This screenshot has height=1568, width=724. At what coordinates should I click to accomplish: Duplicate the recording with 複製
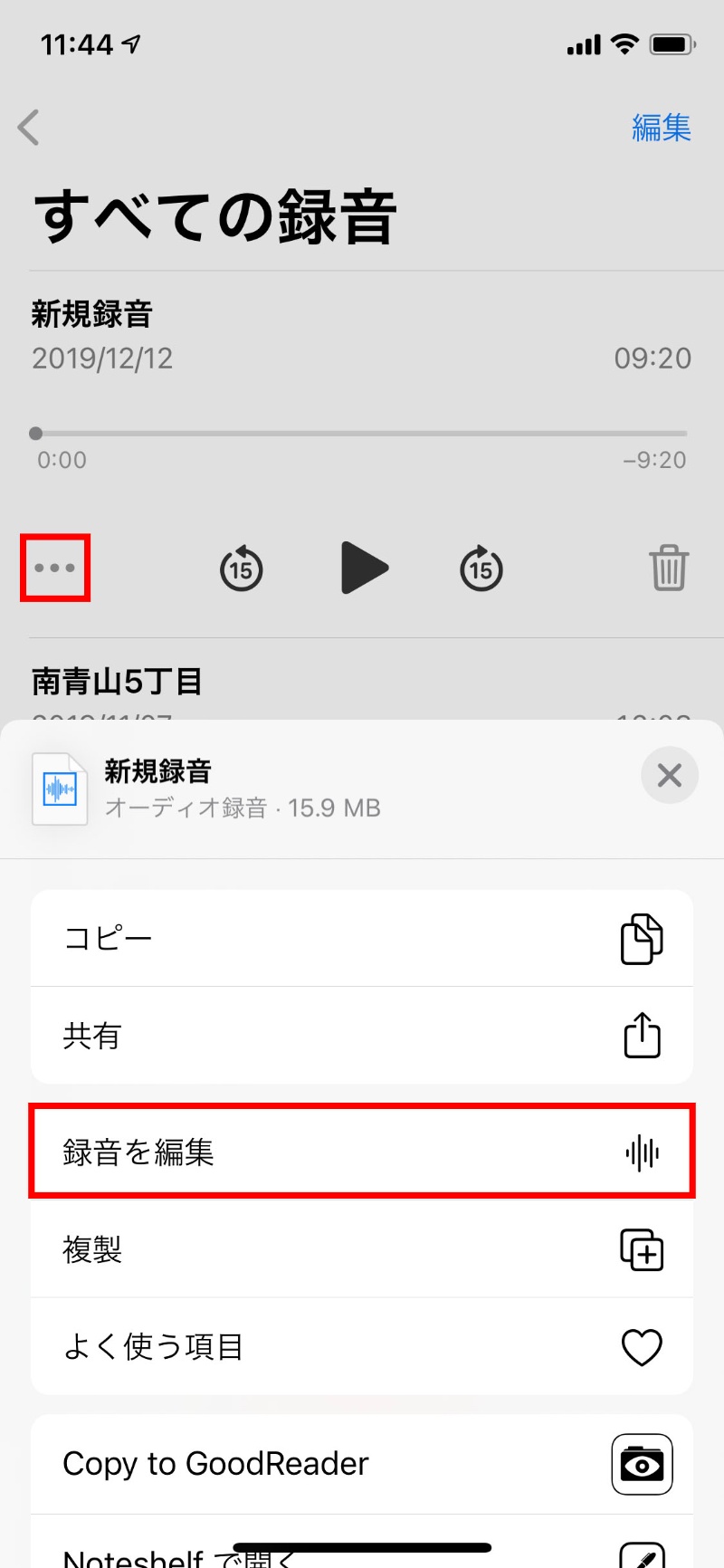(362, 1249)
